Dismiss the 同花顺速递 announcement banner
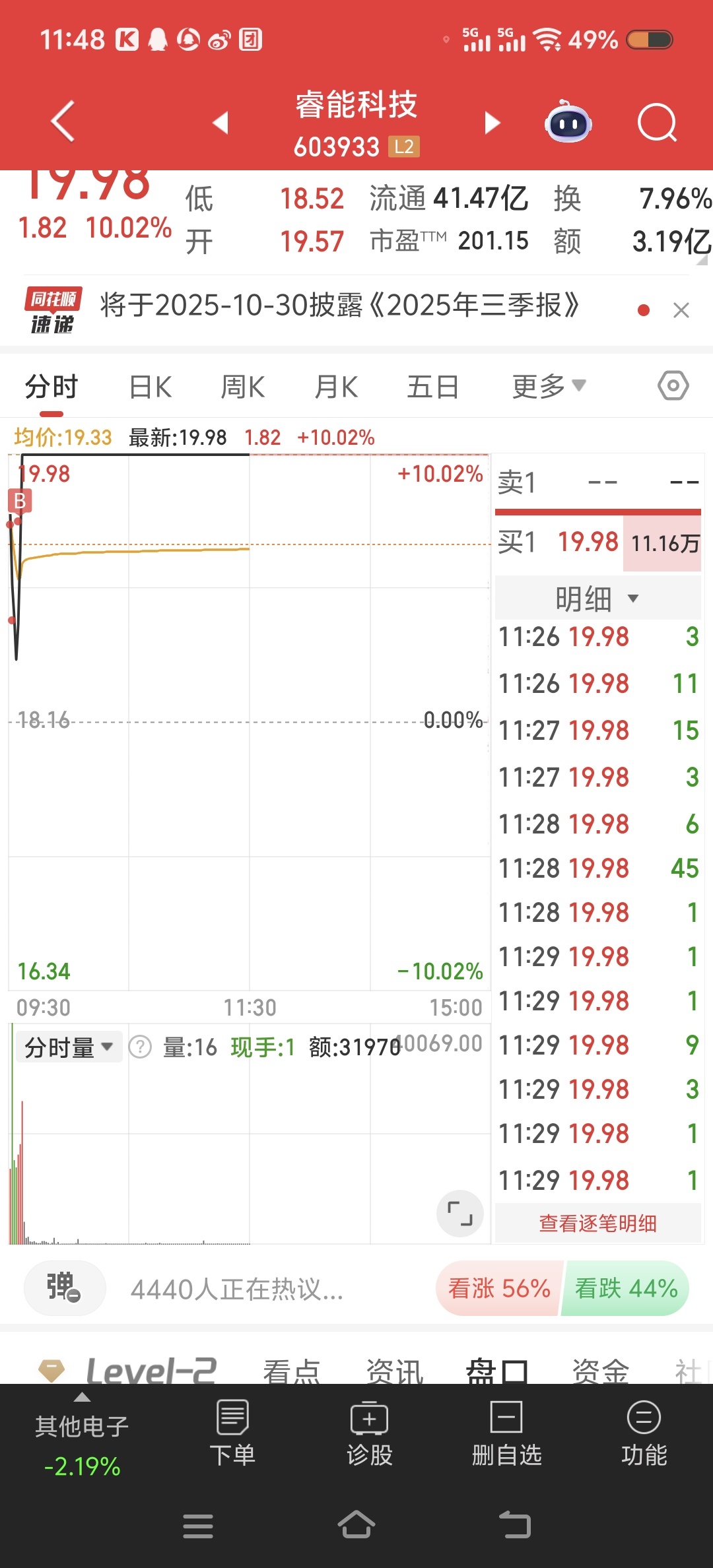This screenshot has width=713, height=1568. click(681, 310)
